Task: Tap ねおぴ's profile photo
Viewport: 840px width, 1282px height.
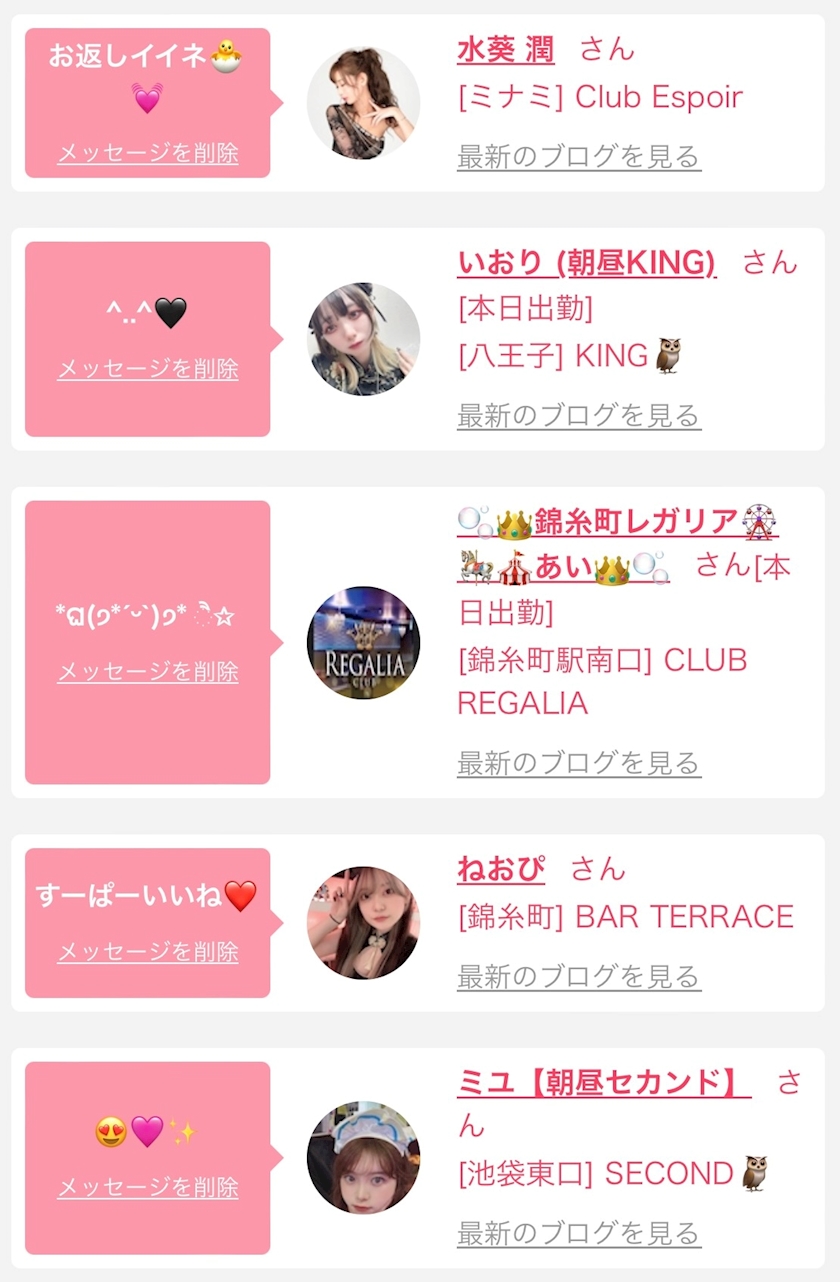Action: coord(363,922)
